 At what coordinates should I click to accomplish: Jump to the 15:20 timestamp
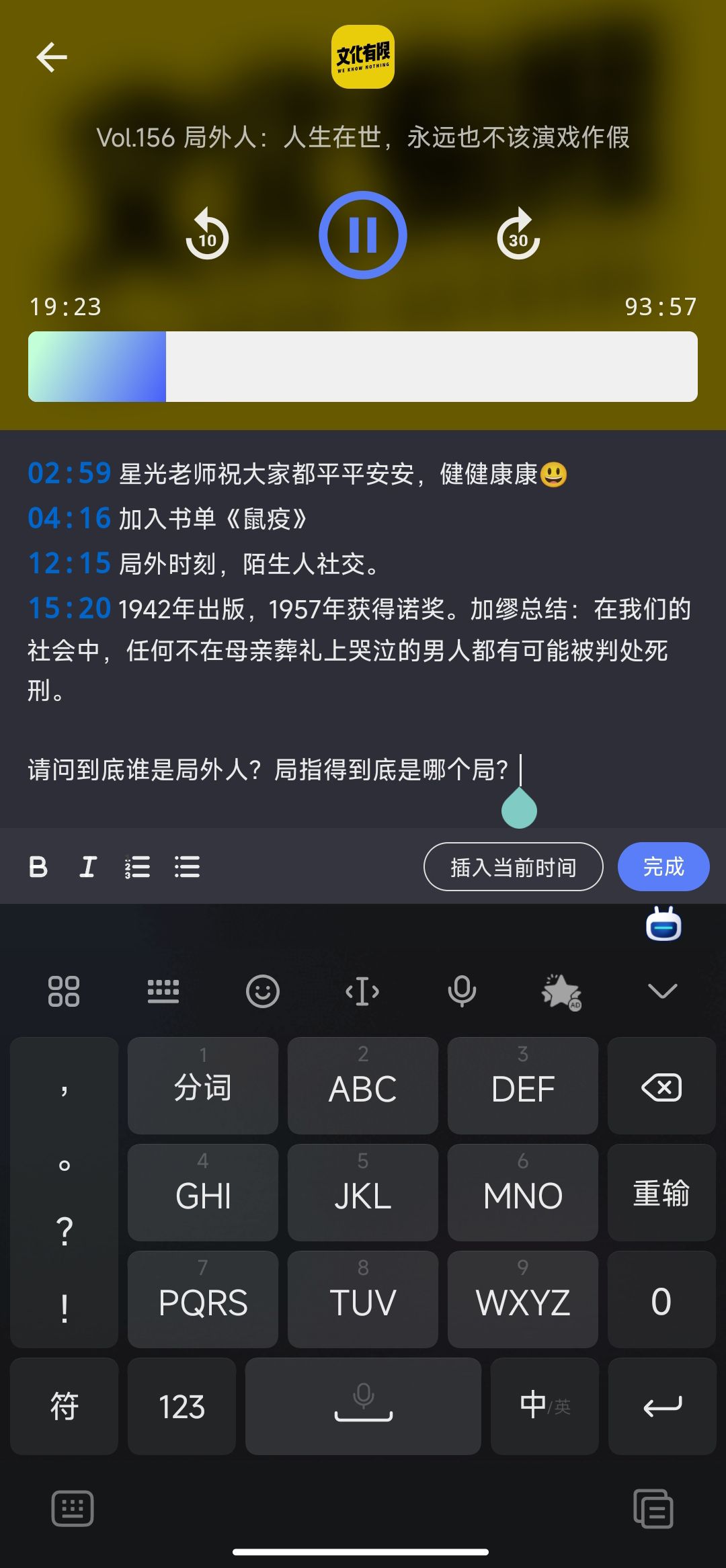click(69, 609)
